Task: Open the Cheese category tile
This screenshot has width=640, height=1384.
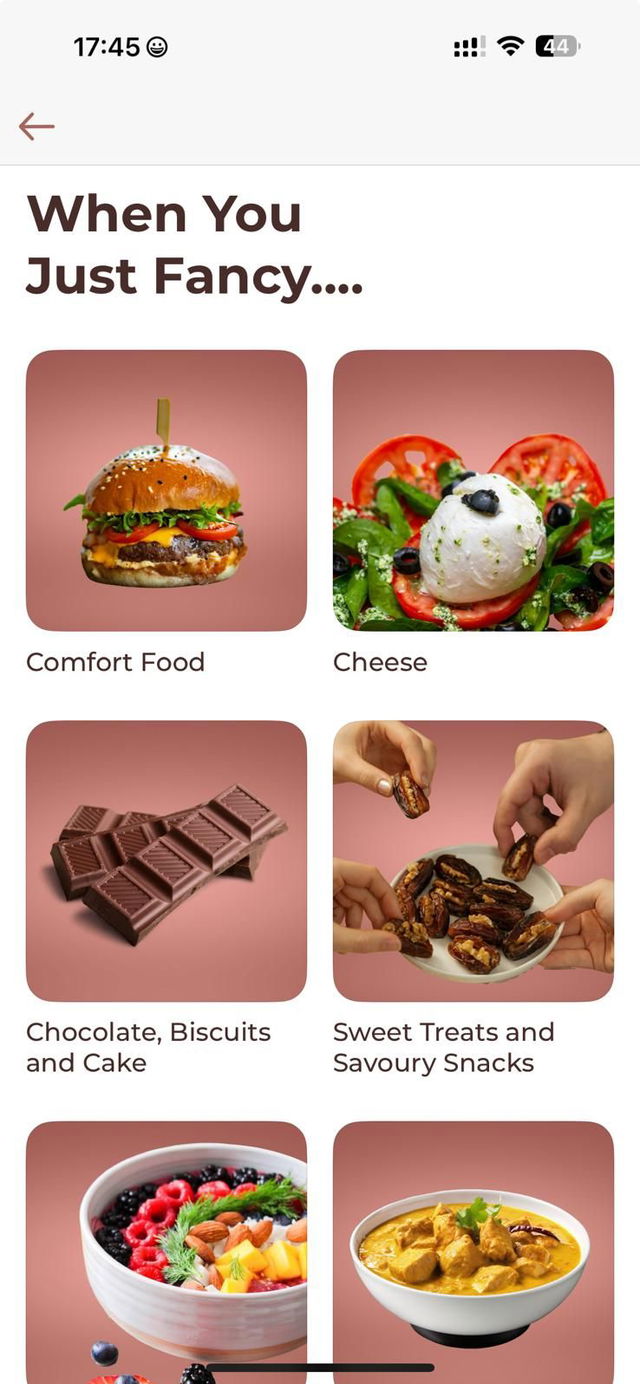Action: pos(473,490)
